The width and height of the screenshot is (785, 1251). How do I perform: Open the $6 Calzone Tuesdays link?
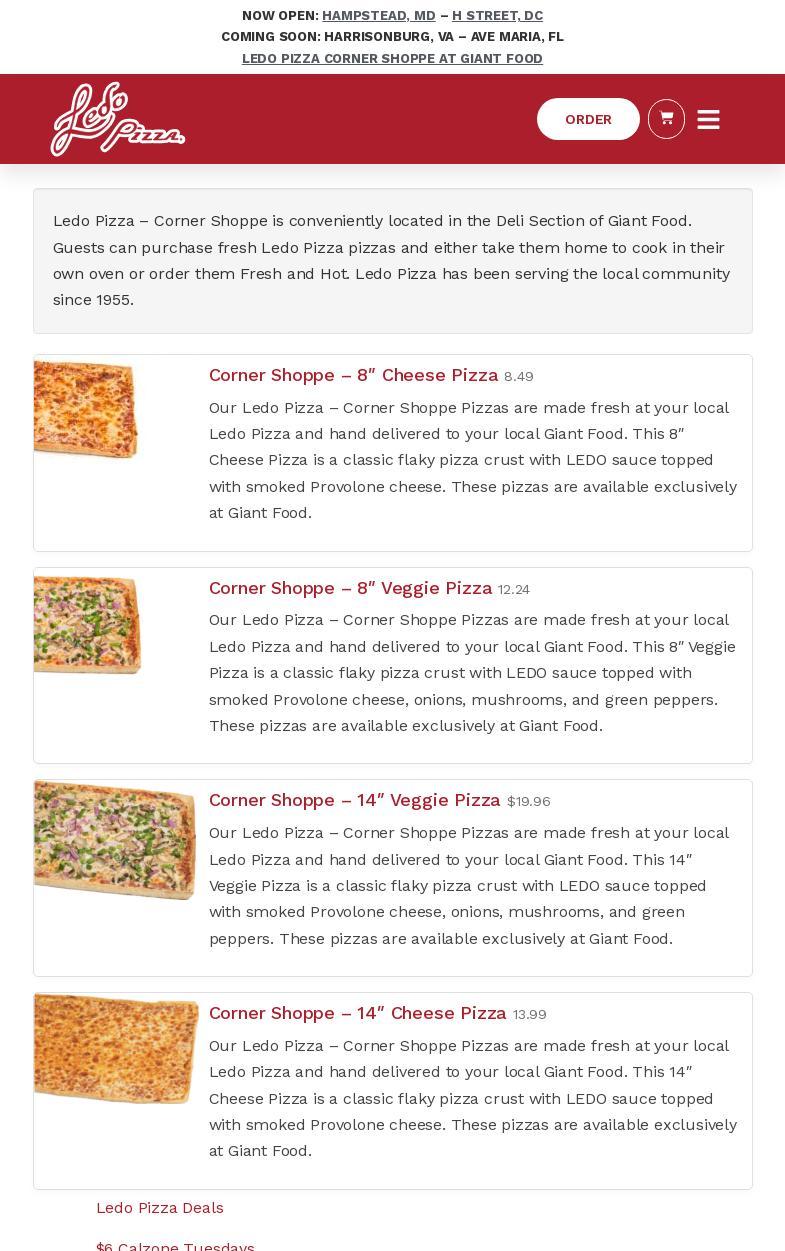coord(175,1245)
